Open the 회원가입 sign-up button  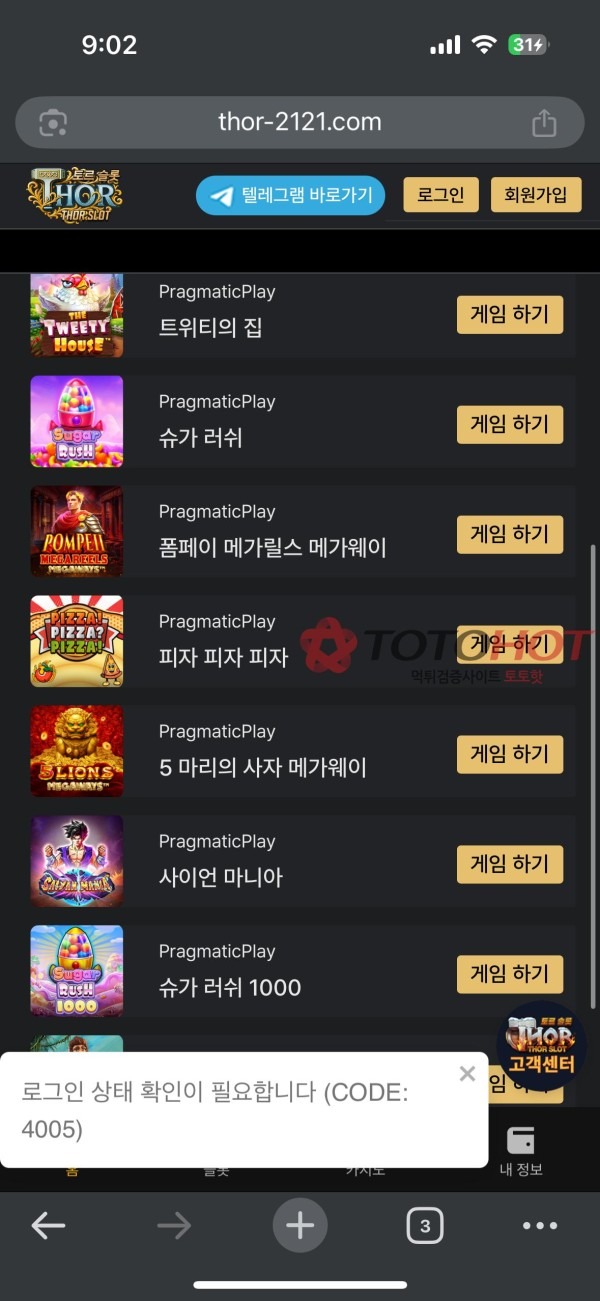coord(535,195)
